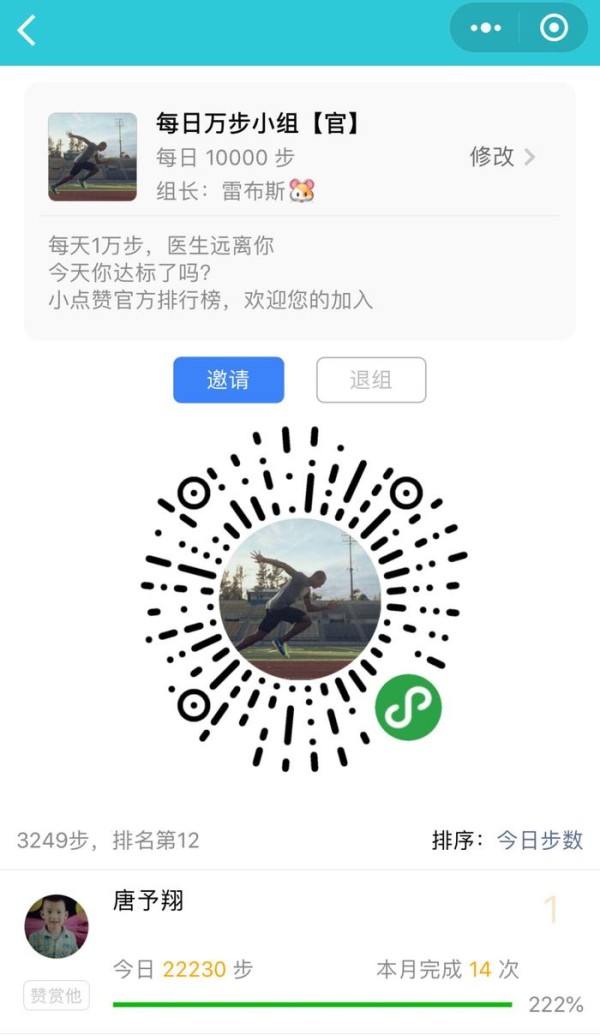Open the mini program three-dot menu
Viewport: 600px width, 1035px height.
pyautogui.click(x=485, y=28)
